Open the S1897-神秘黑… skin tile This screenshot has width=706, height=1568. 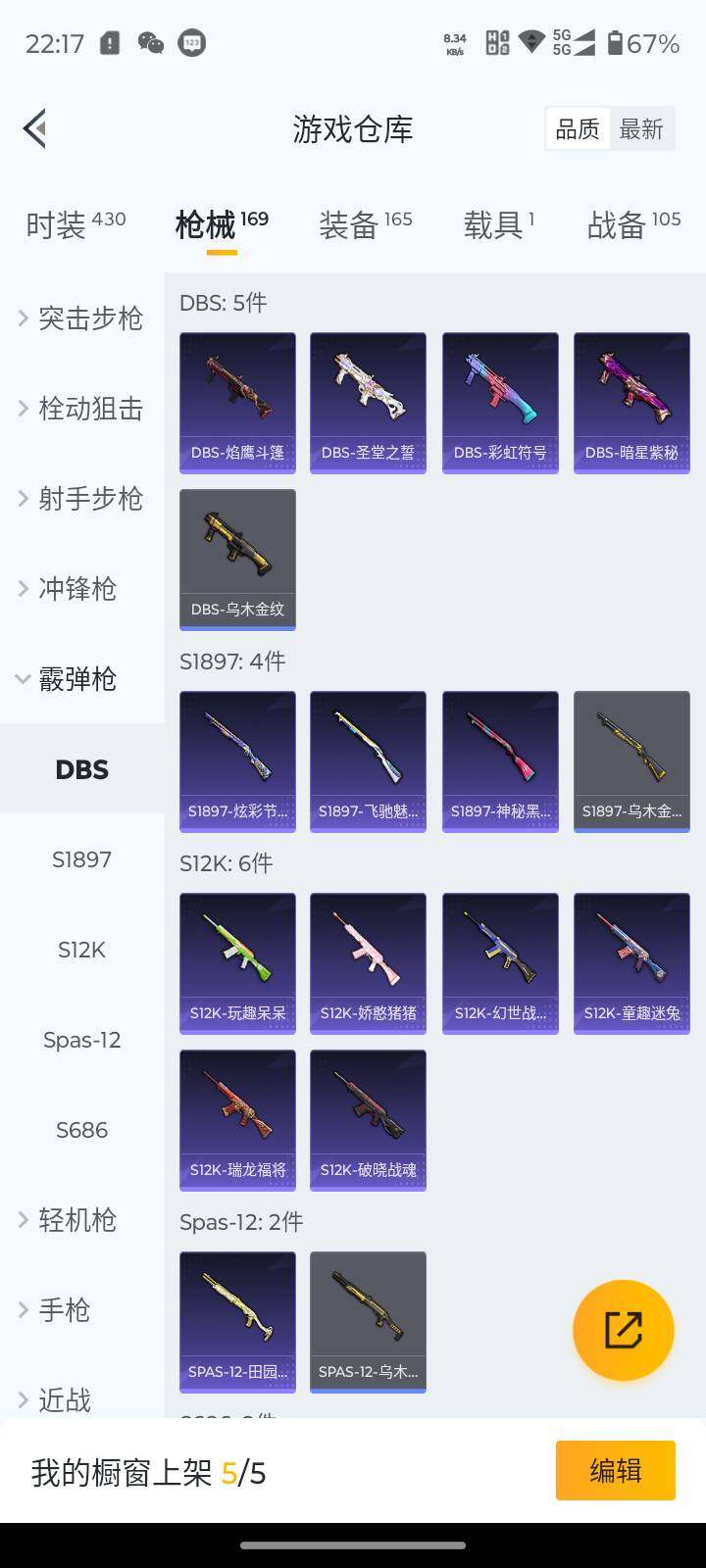pos(500,761)
